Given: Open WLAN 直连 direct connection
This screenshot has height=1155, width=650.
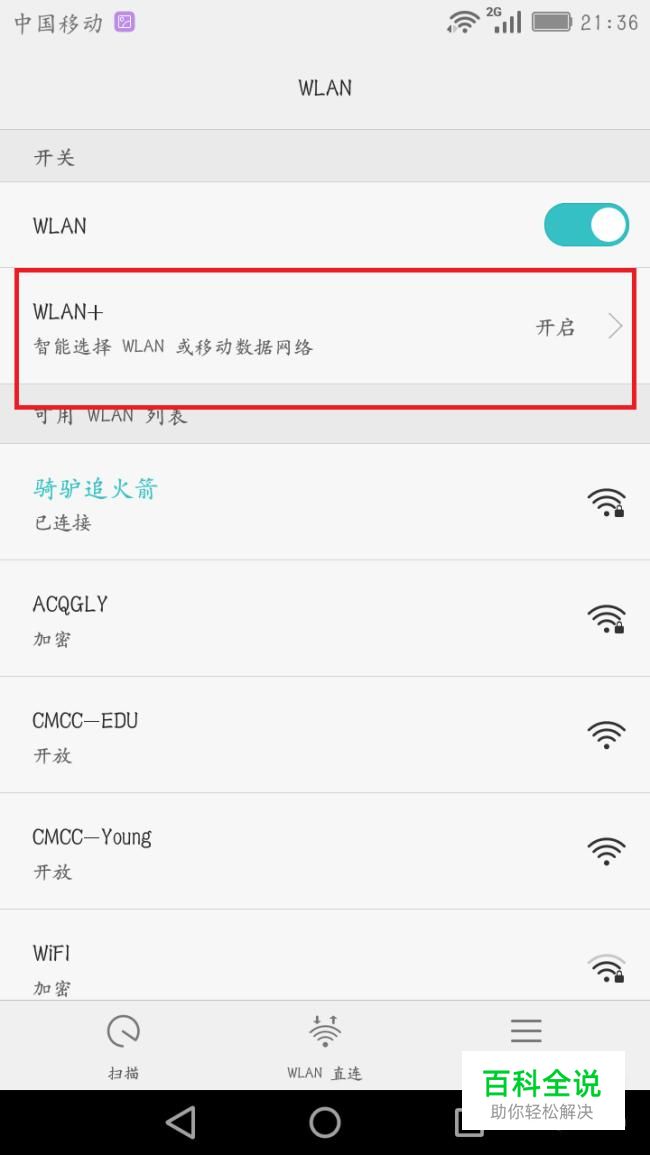Looking at the screenshot, I should (x=324, y=1047).
